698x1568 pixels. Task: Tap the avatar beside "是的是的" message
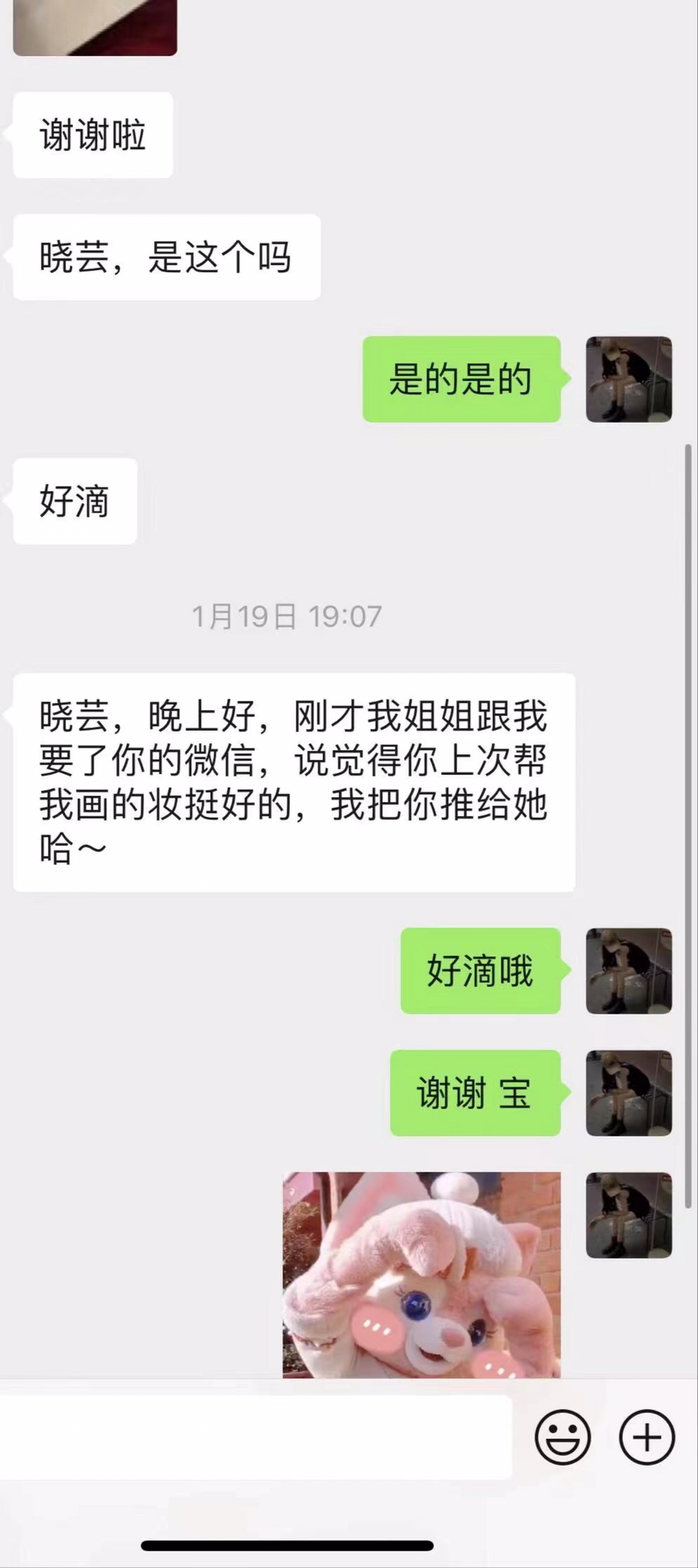pos(629,380)
